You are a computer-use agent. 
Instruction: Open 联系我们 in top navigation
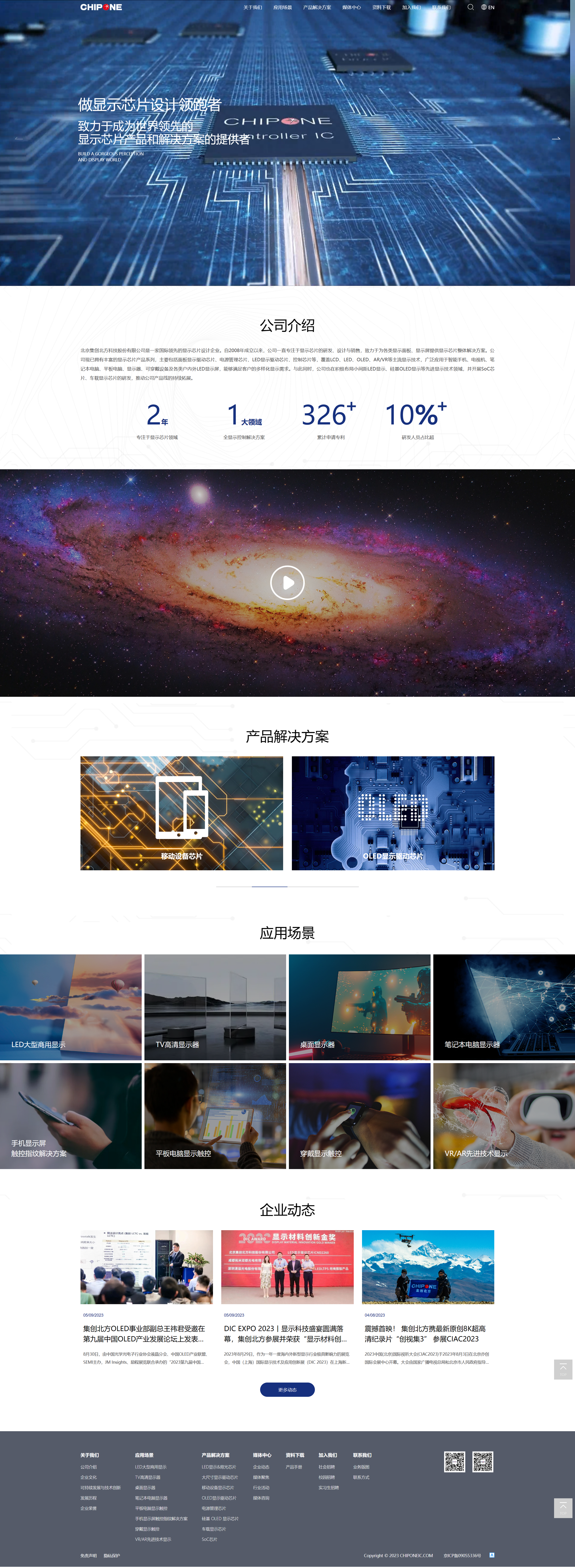[441, 7]
